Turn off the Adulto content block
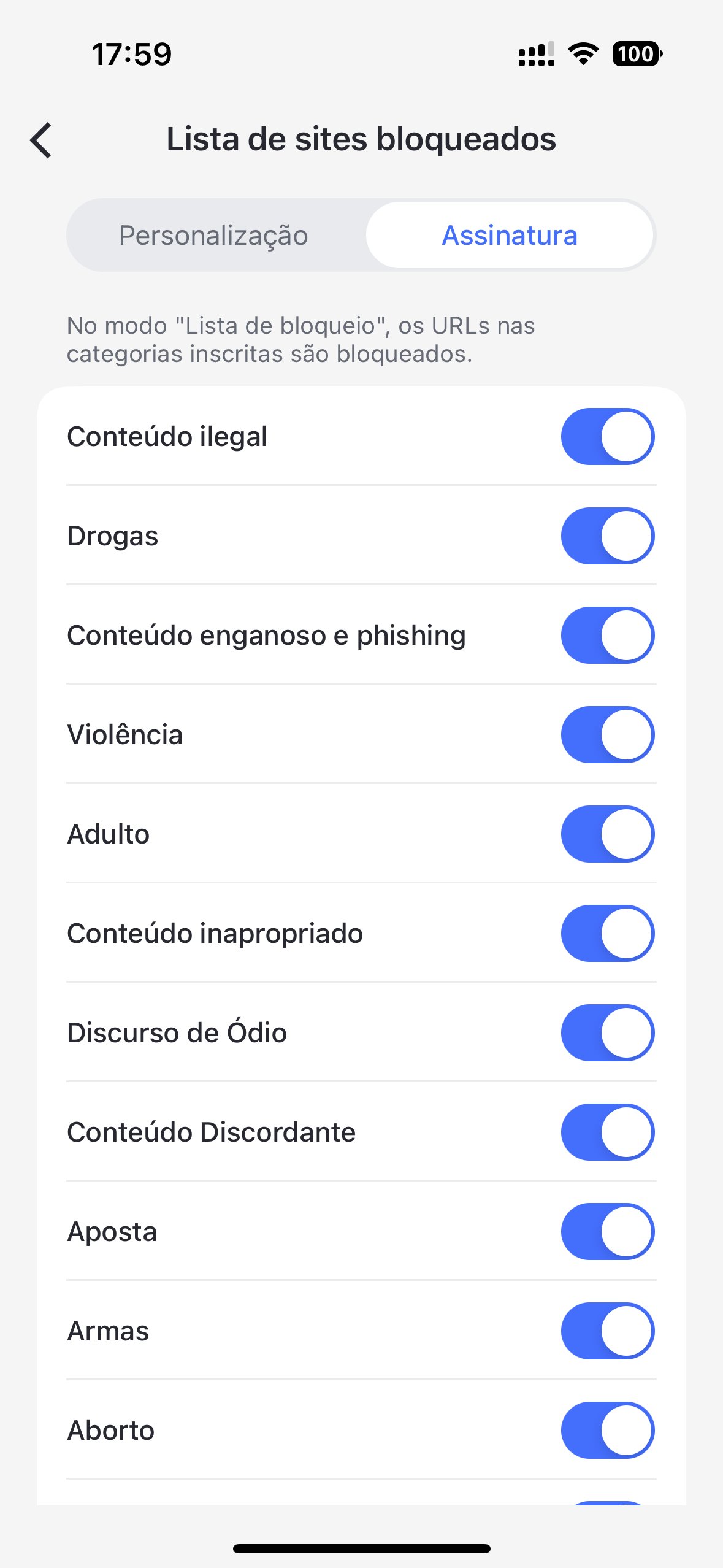This screenshot has height=1568, width=723. tap(608, 834)
